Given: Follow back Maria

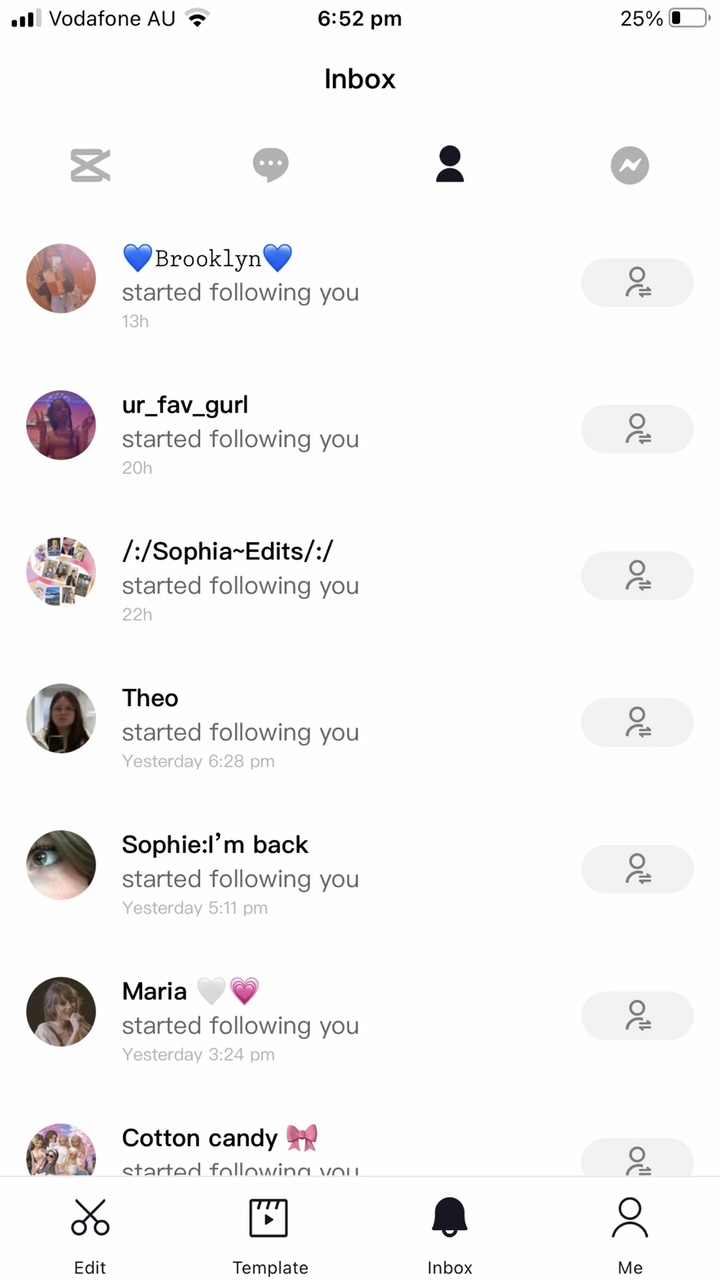Looking at the screenshot, I should point(637,1016).
